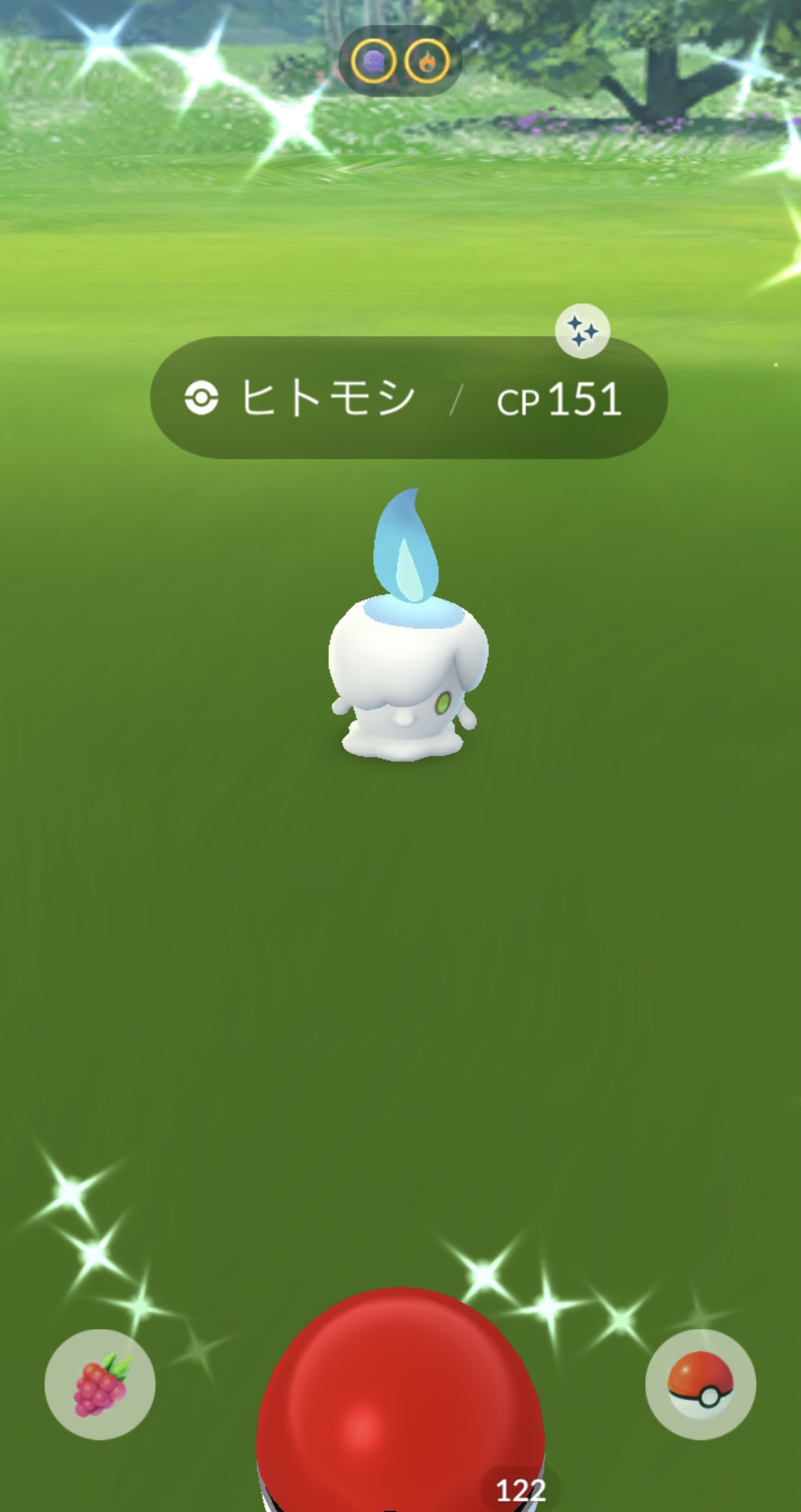Open the berry selection button
The image size is (801, 1512).
click(x=100, y=1384)
